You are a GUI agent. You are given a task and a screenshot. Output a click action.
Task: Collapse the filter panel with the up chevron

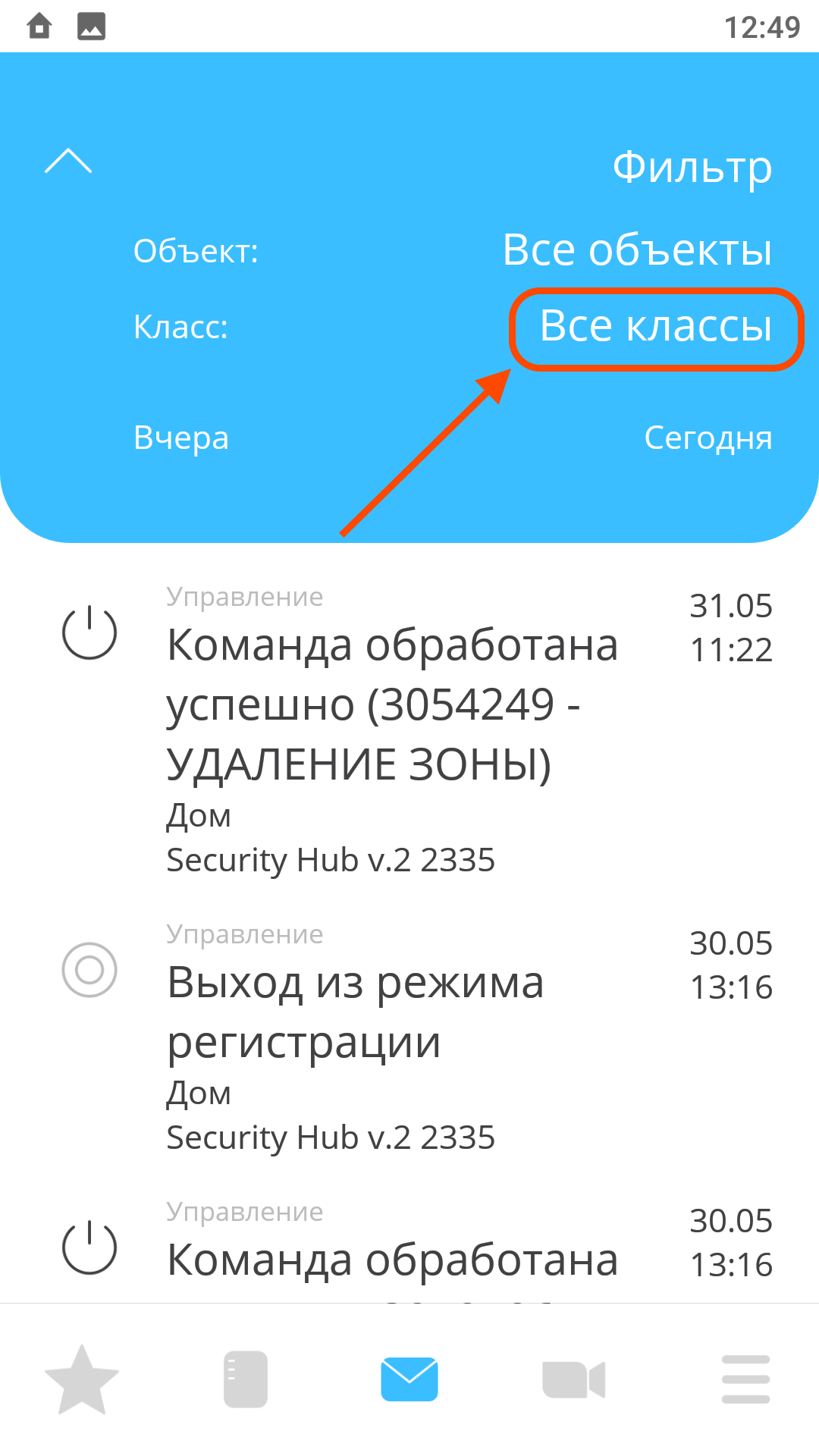click(68, 161)
